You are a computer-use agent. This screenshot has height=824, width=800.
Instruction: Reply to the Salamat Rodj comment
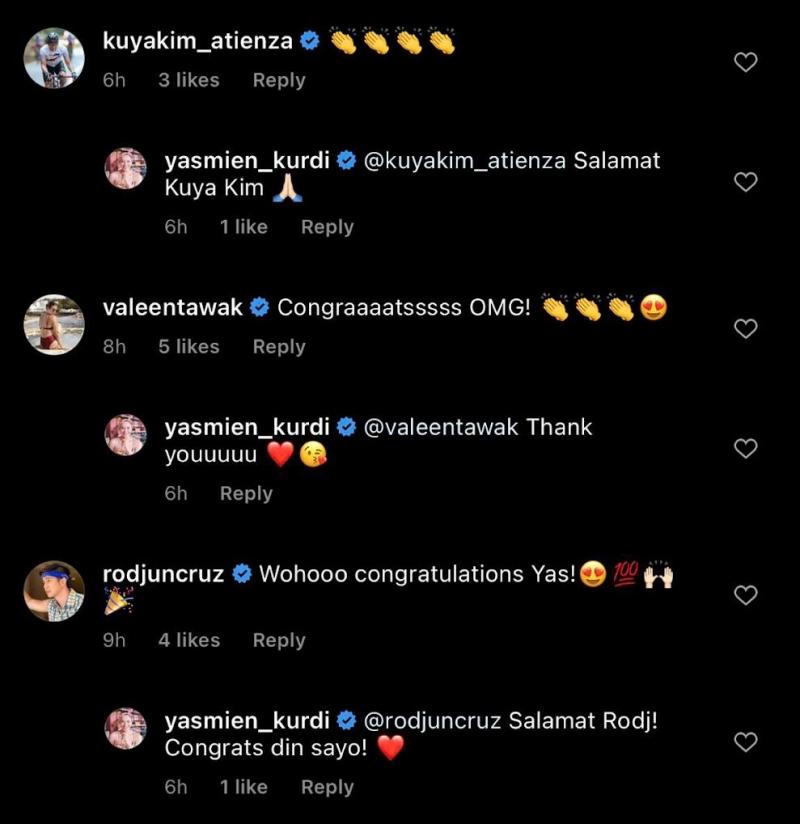pyautogui.click(x=327, y=787)
